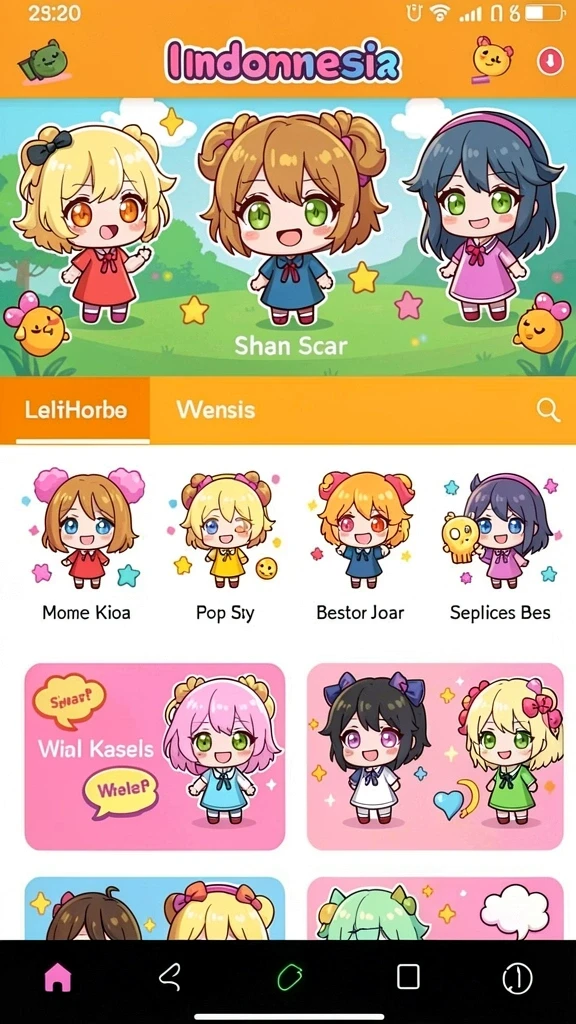
Task: Select the green icon in bottom bar
Action: pyautogui.click(x=288, y=978)
